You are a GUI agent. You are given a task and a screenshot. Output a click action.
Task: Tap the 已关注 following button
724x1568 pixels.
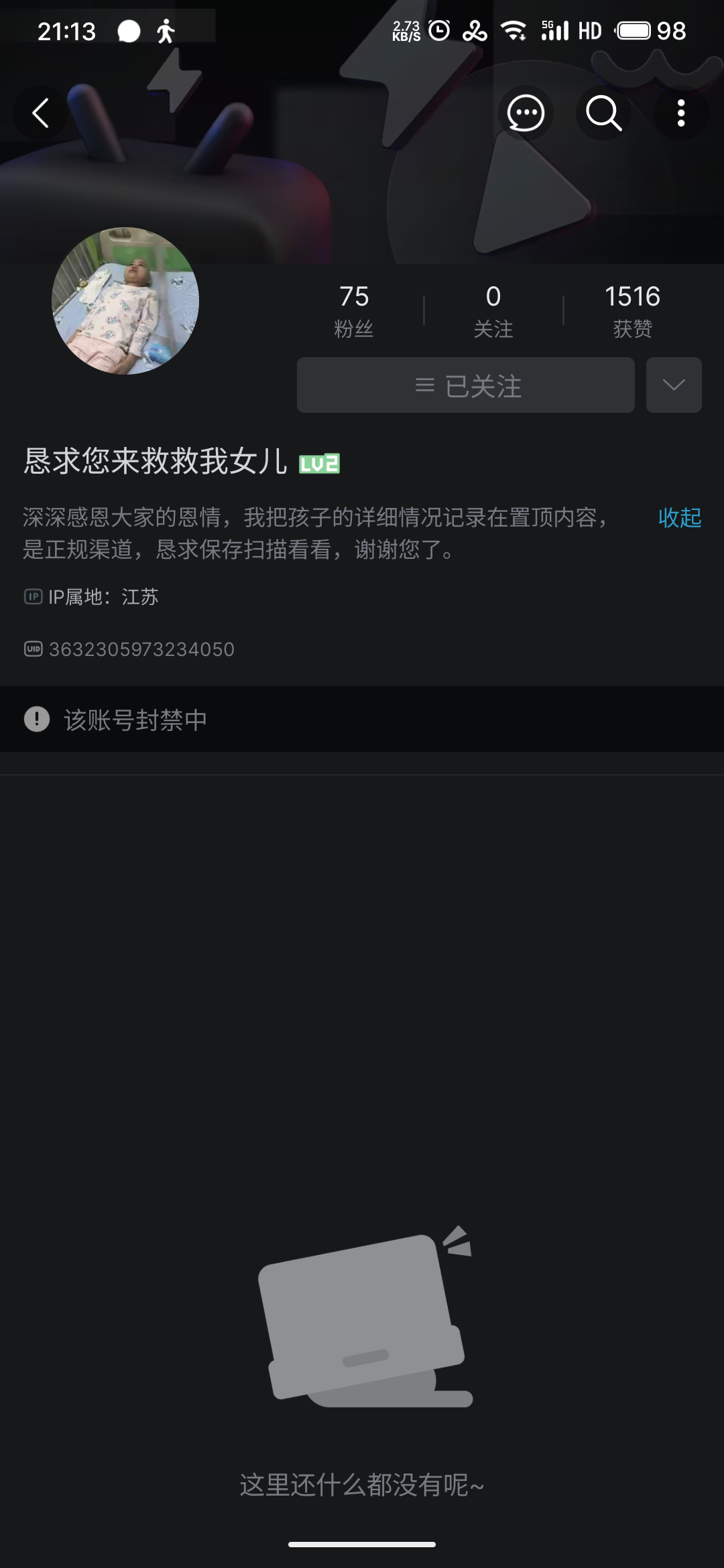pyautogui.click(x=466, y=385)
